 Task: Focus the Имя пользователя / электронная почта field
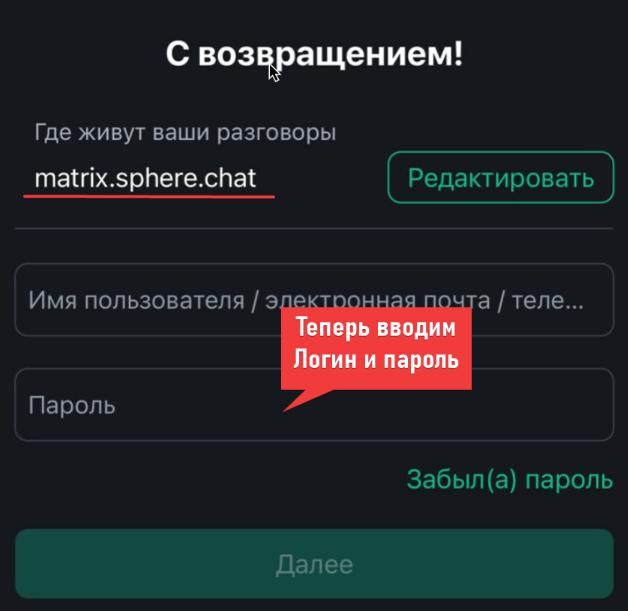[x=150, y=300]
